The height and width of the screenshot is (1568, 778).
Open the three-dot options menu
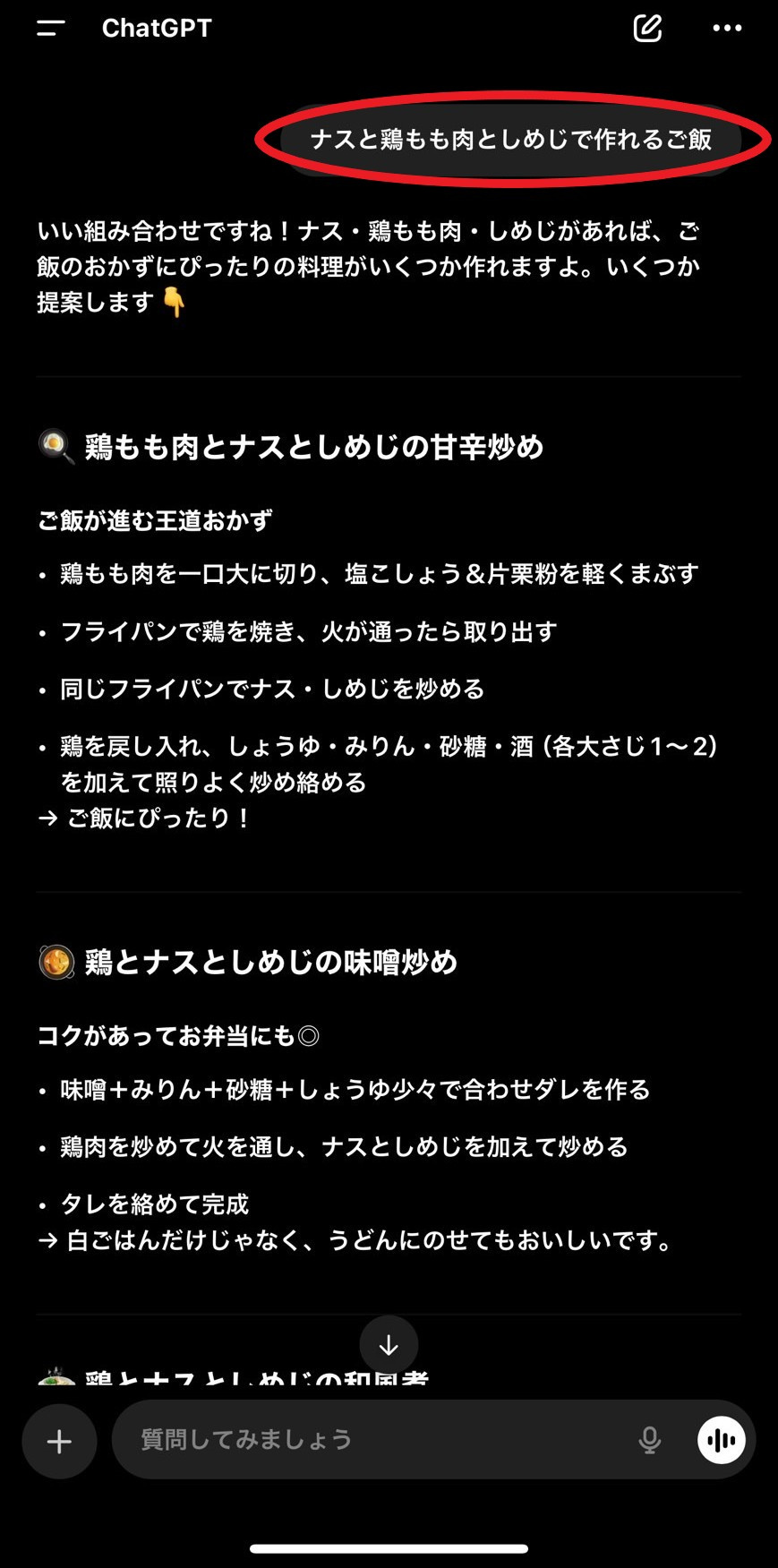pos(726,28)
